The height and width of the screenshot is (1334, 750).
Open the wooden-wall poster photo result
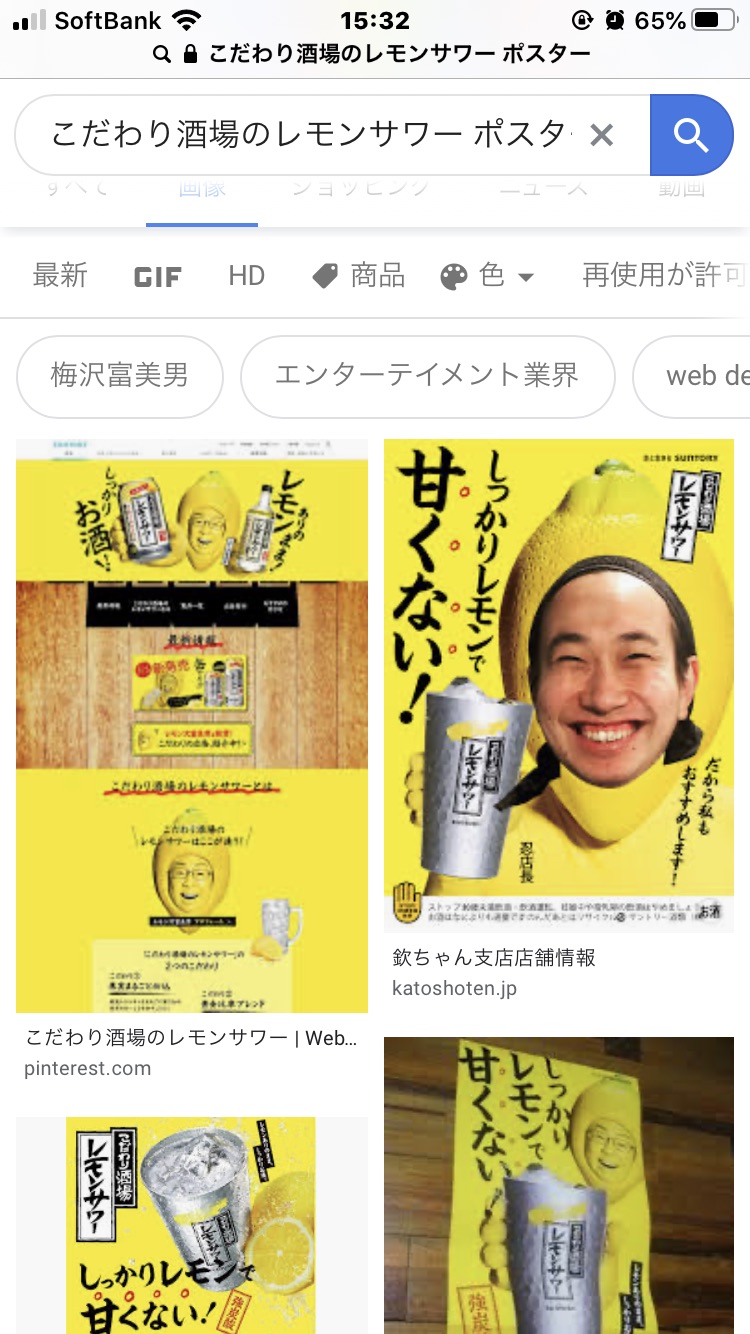coord(559,1185)
